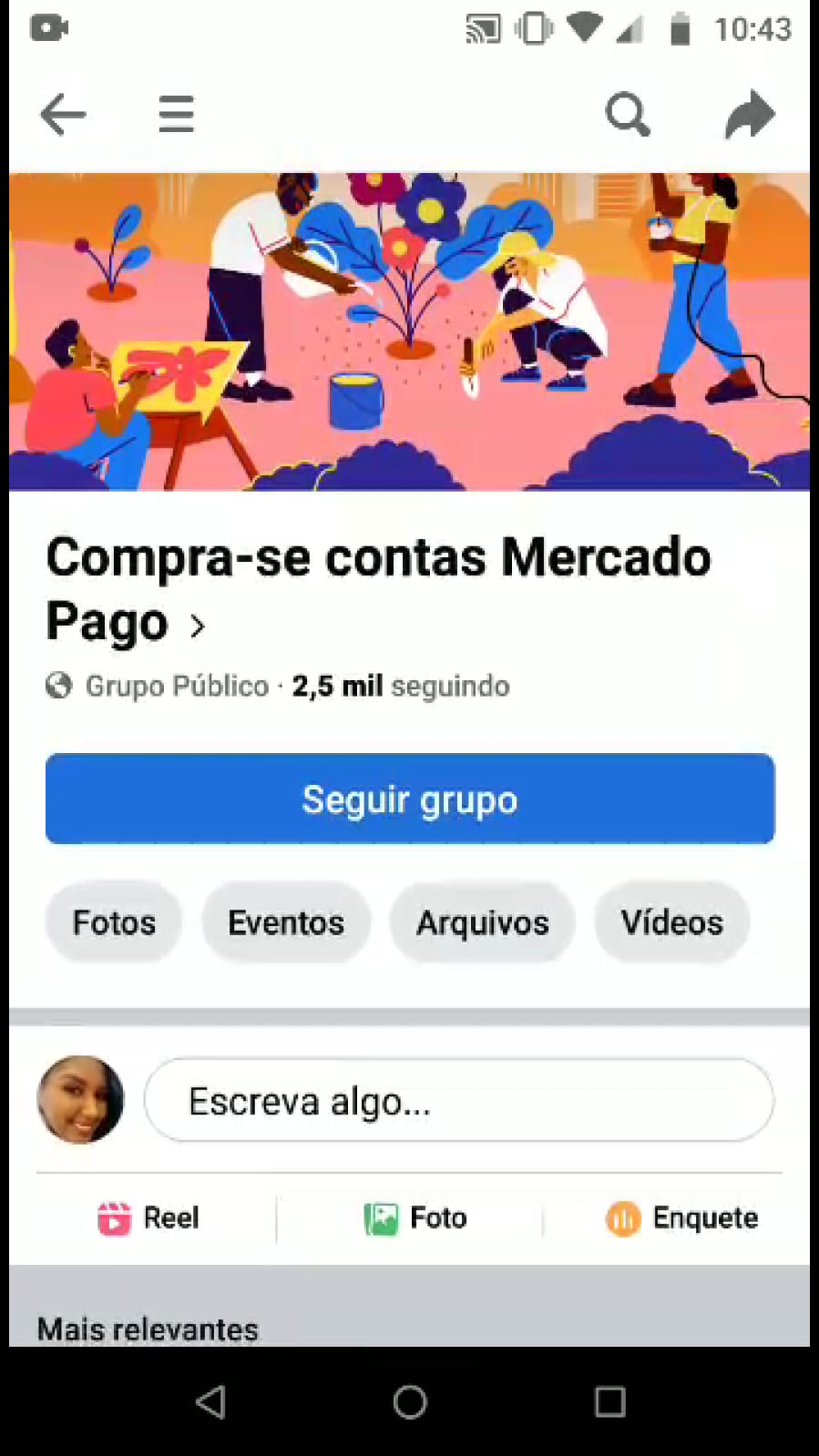Open the Vídeos chip
Viewport: 819px width, 1456px height.
[x=672, y=922]
